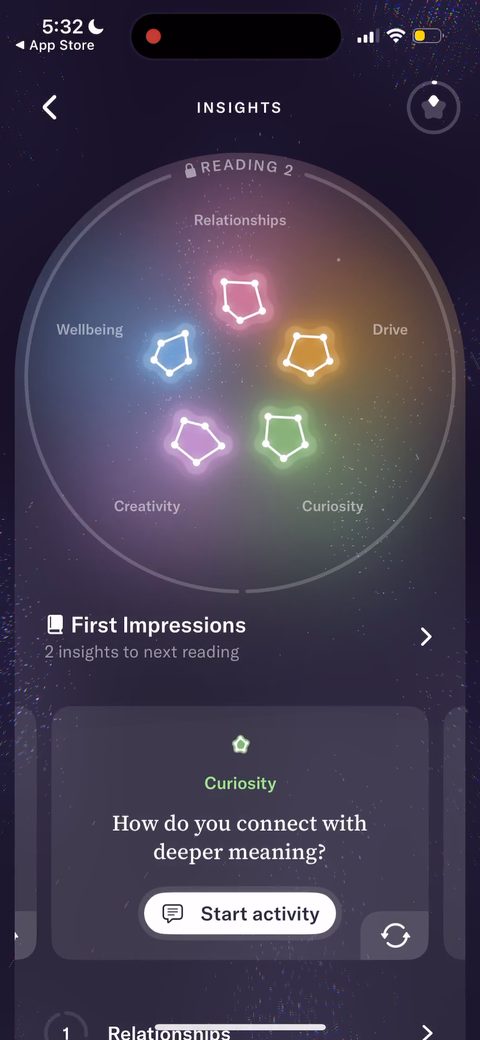Refresh the Curiosity activity question
This screenshot has width=480, height=1040.
tap(395, 936)
